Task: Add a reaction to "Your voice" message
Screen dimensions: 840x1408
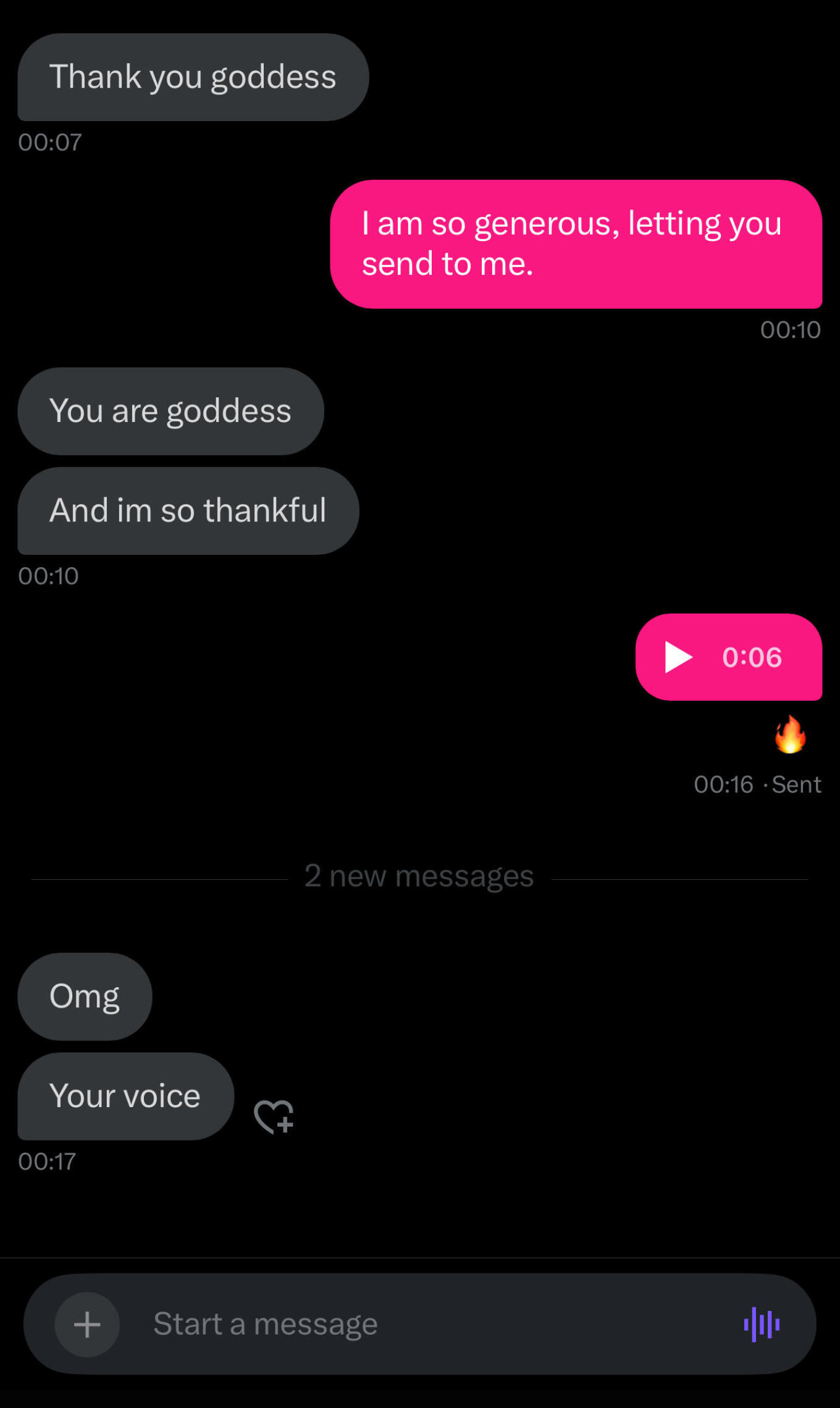Action: 274,1116
